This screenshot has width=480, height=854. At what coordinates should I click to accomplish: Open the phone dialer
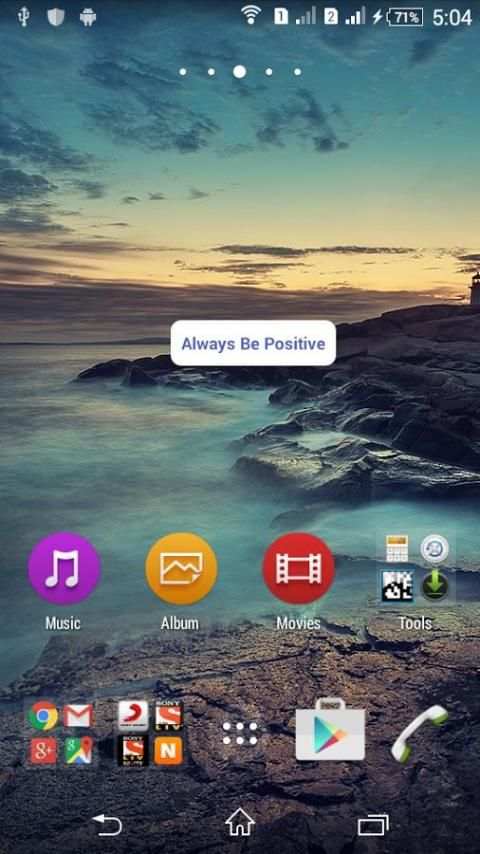tap(419, 733)
